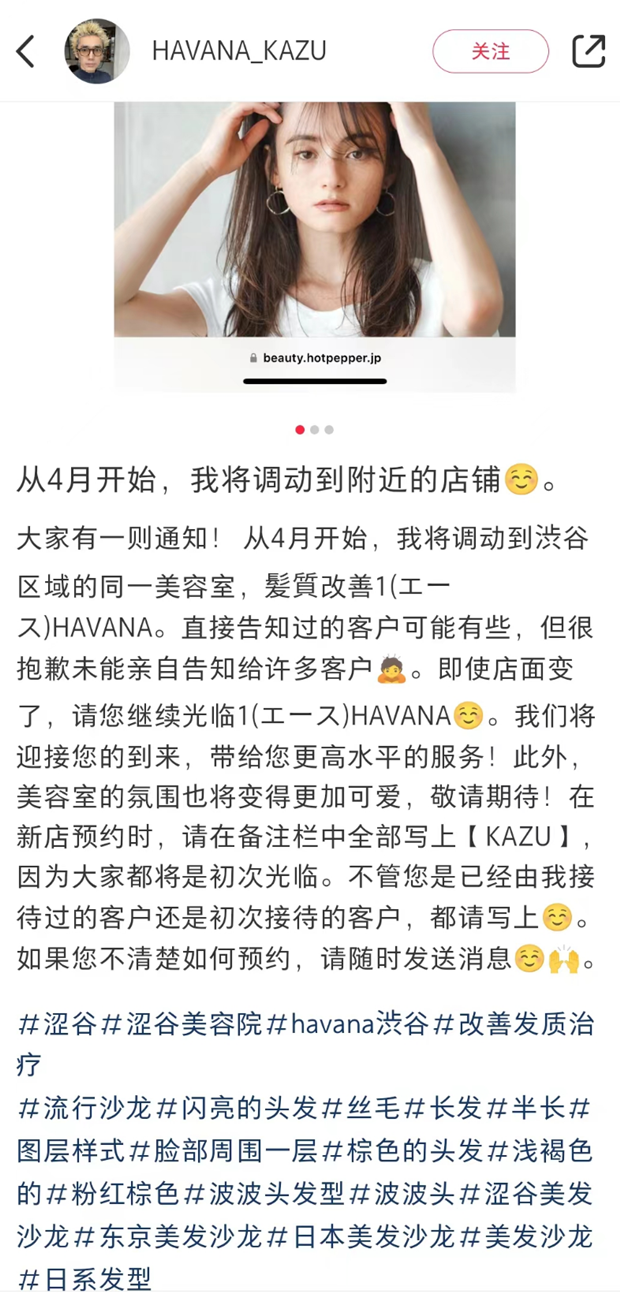Open the #波波头发型 hashtag
Screen dimensions: 620x1293
[264, 1194]
